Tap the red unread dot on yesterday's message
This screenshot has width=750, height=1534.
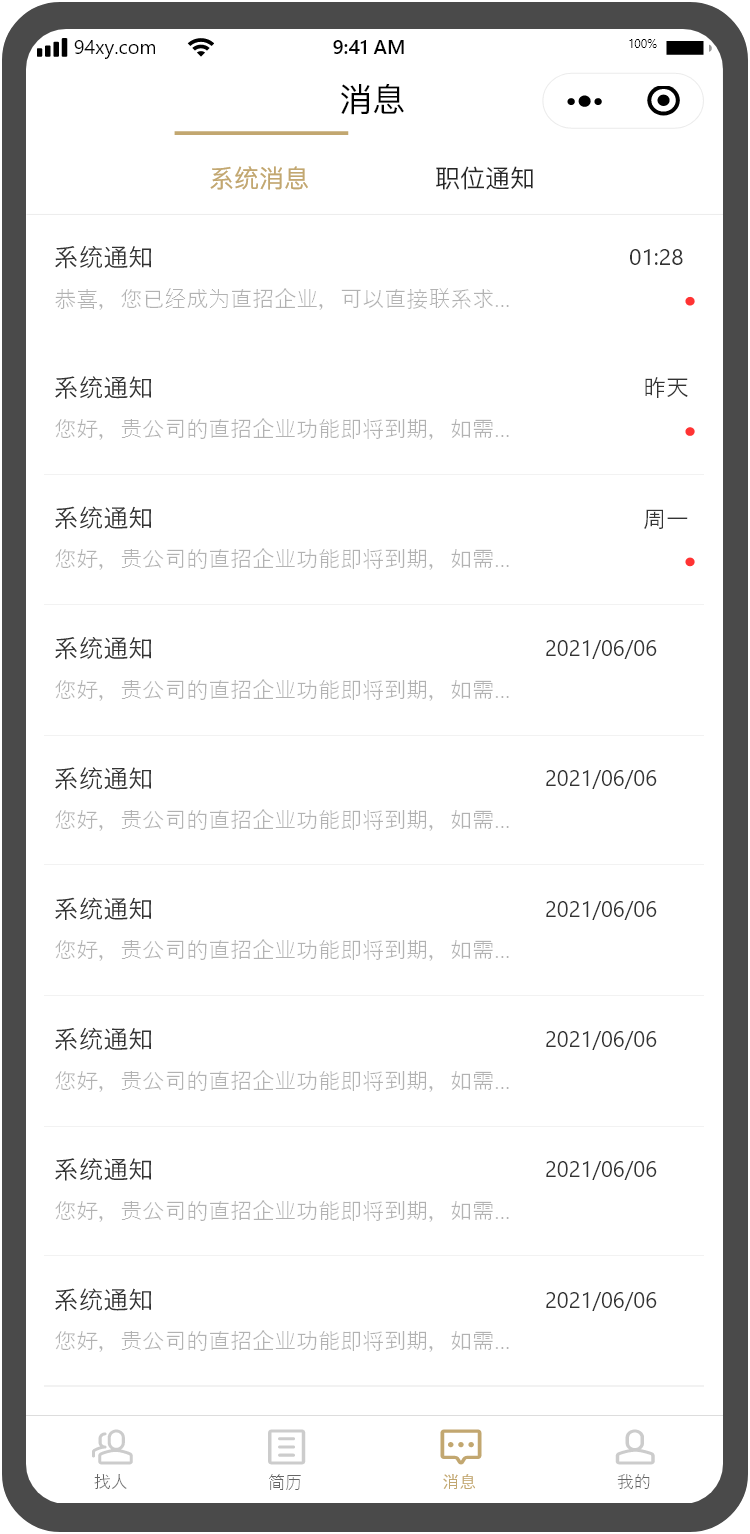click(690, 431)
